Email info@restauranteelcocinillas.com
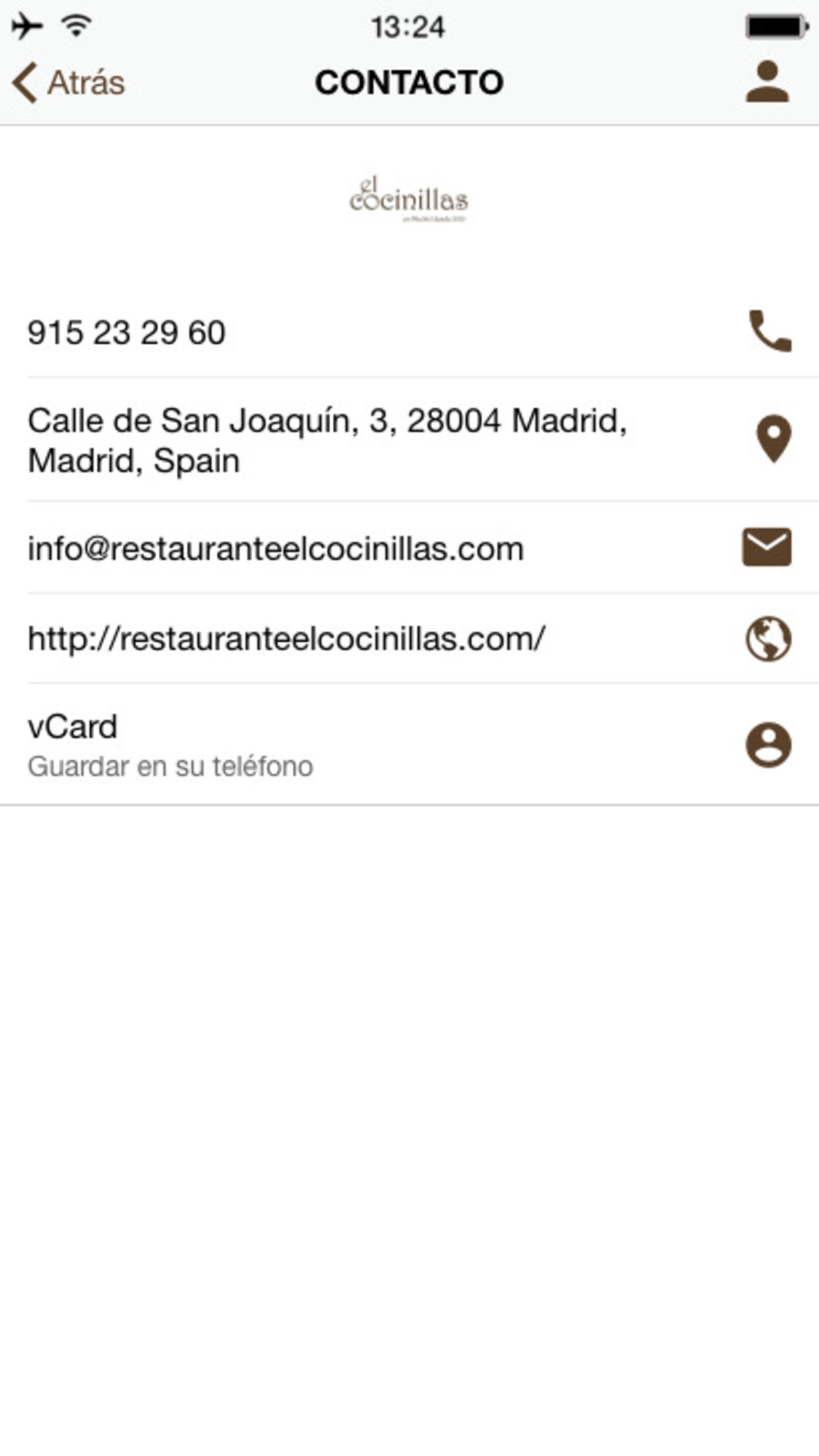 pyautogui.click(x=409, y=549)
